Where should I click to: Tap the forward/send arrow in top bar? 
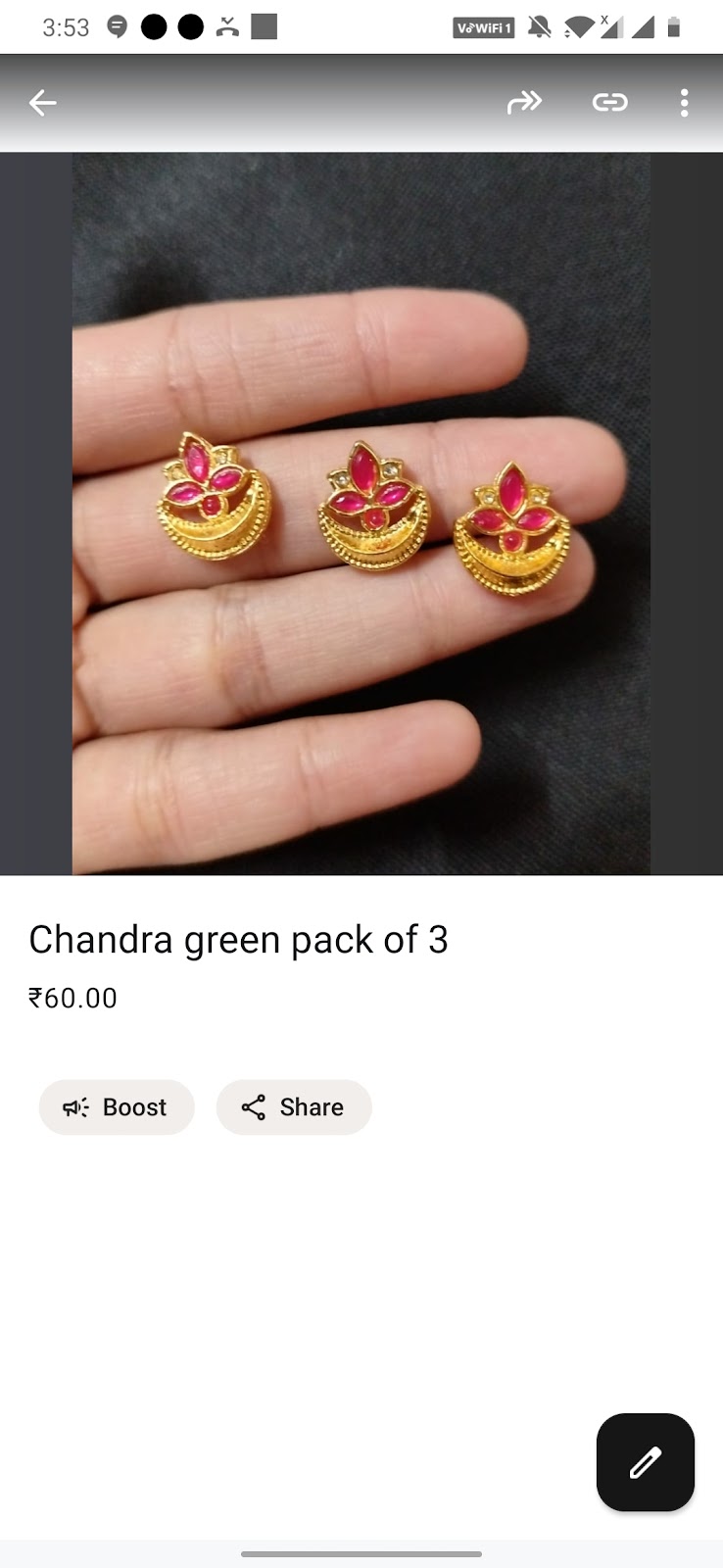click(x=525, y=102)
